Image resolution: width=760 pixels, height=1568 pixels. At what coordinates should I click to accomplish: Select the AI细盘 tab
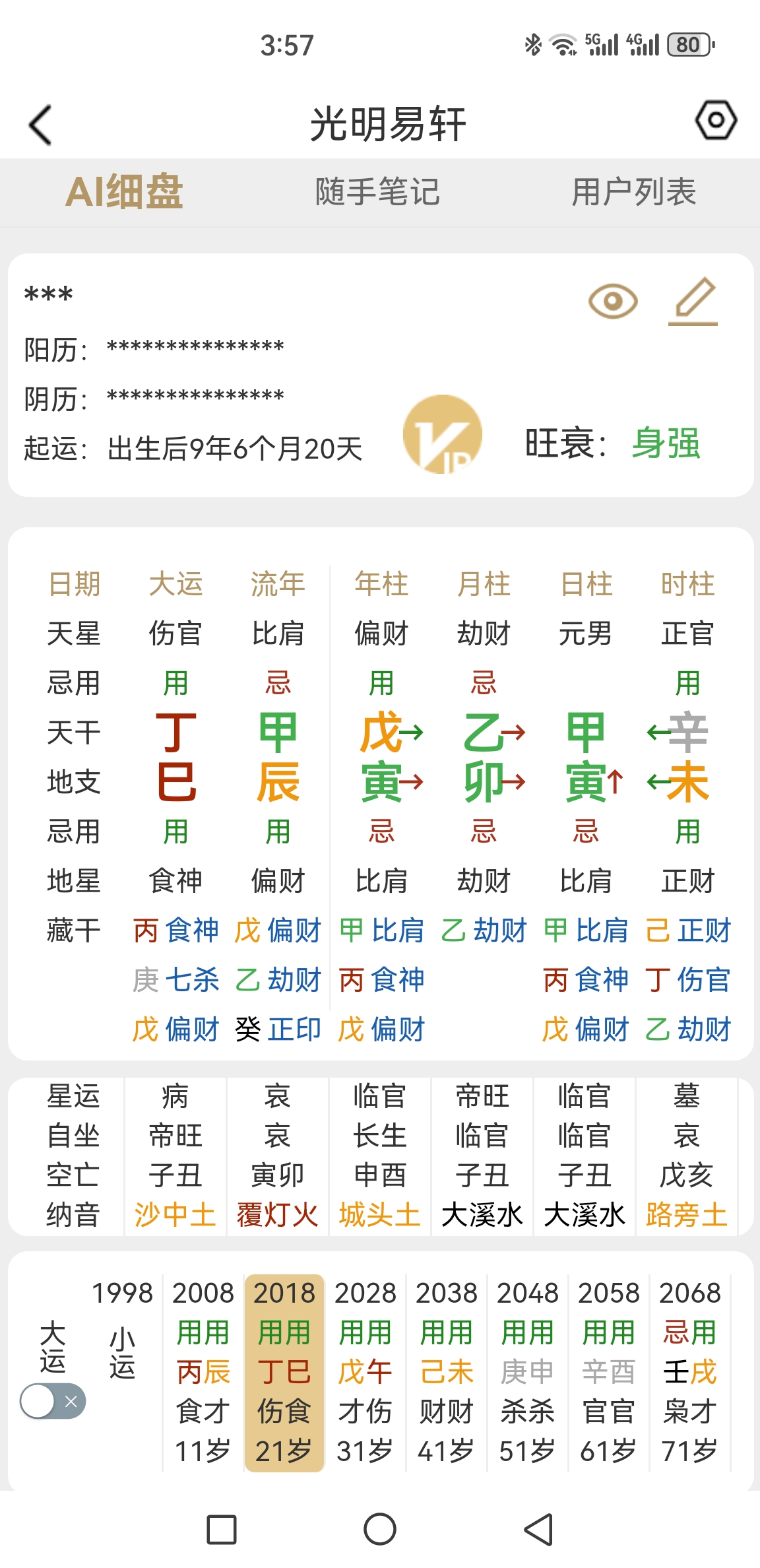(x=124, y=192)
